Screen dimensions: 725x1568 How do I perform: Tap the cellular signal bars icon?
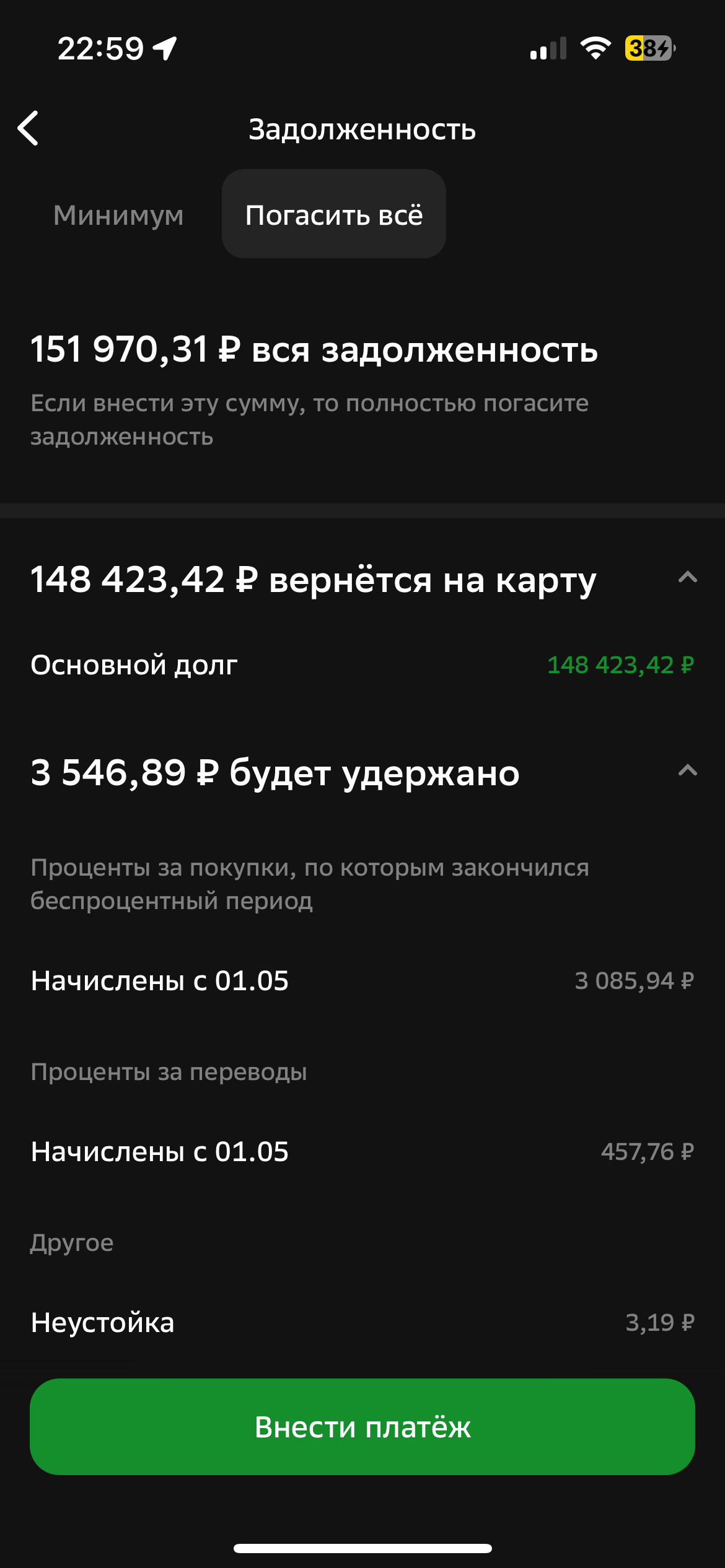pos(548,48)
